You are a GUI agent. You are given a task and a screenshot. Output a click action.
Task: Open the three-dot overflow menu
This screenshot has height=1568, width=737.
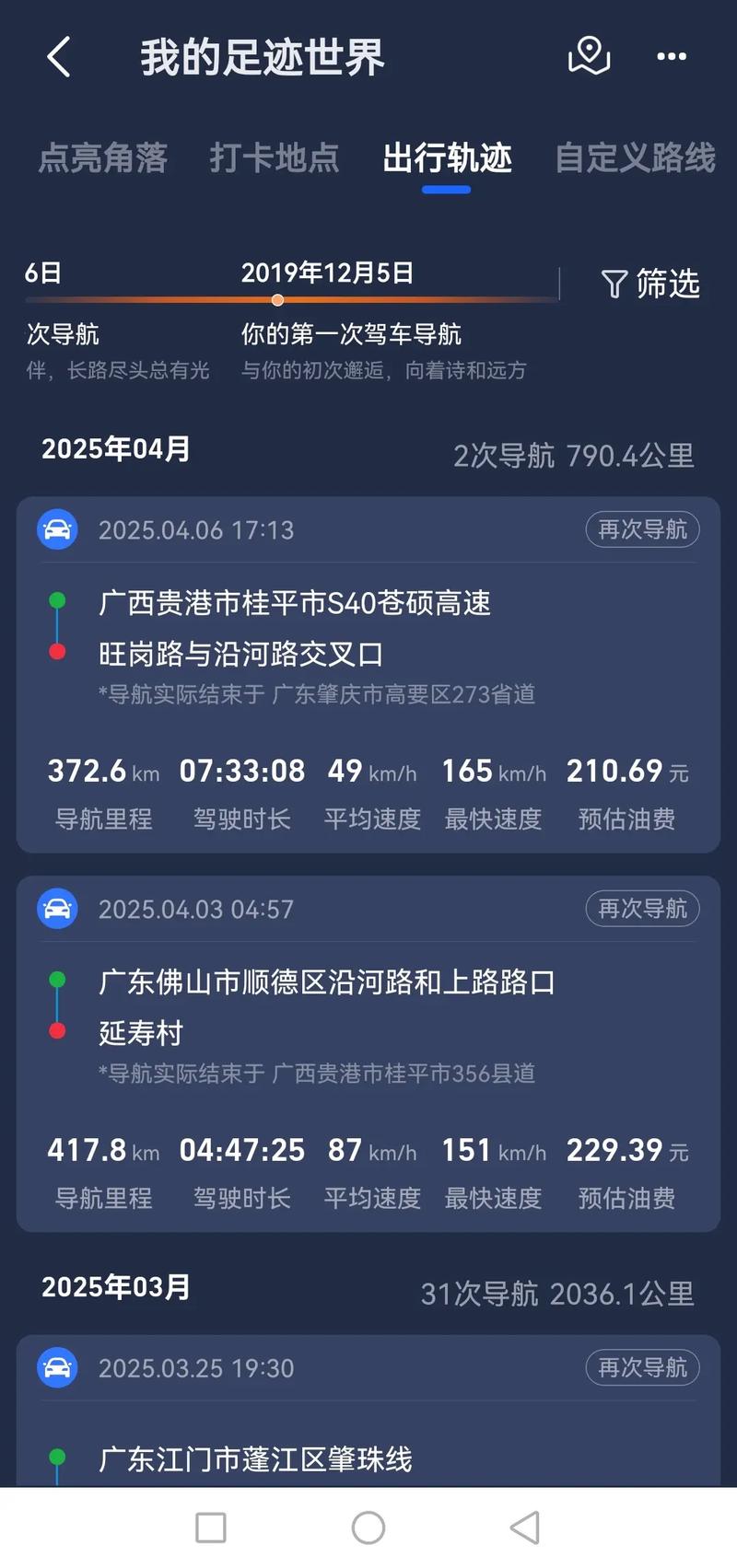pos(671,57)
